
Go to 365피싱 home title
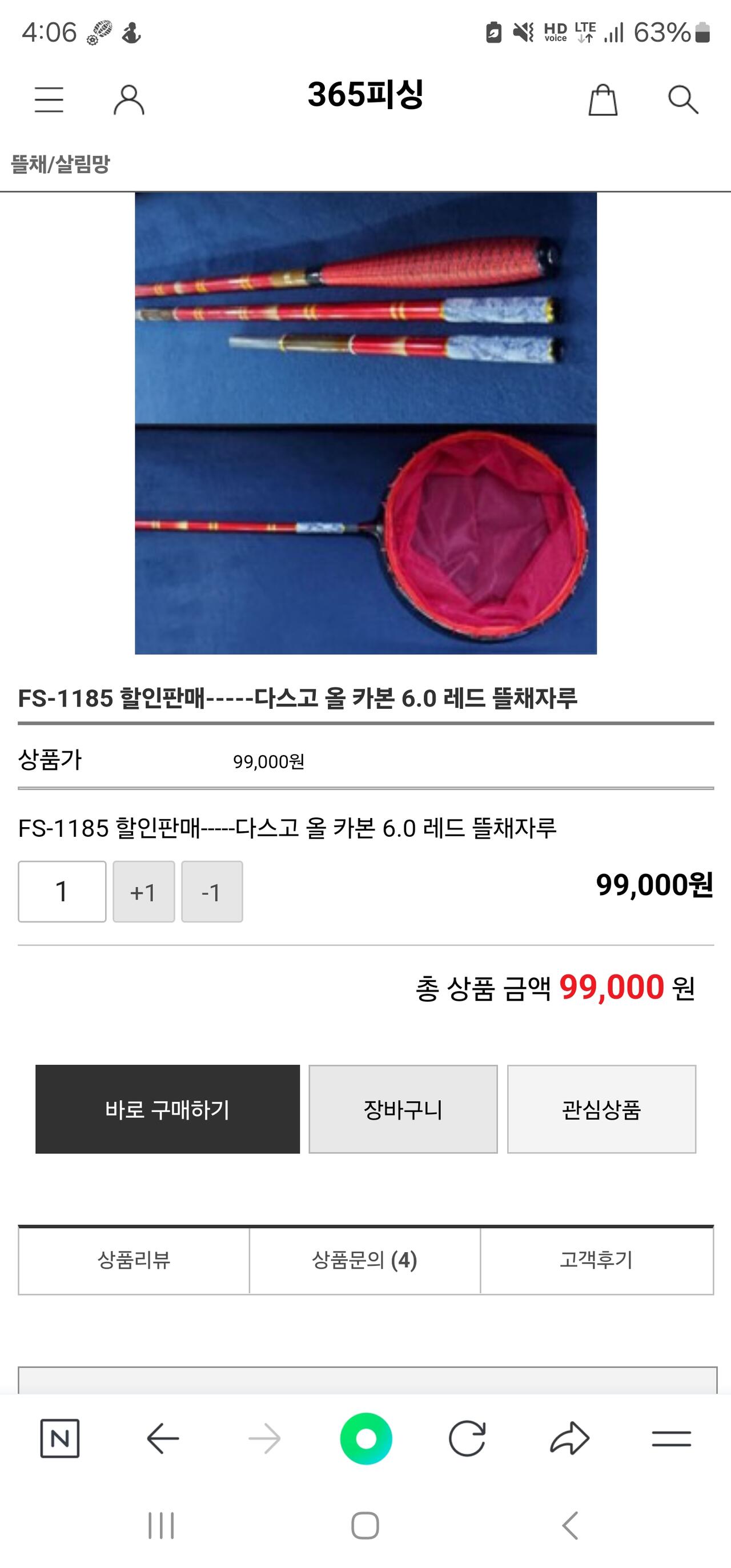[365, 95]
